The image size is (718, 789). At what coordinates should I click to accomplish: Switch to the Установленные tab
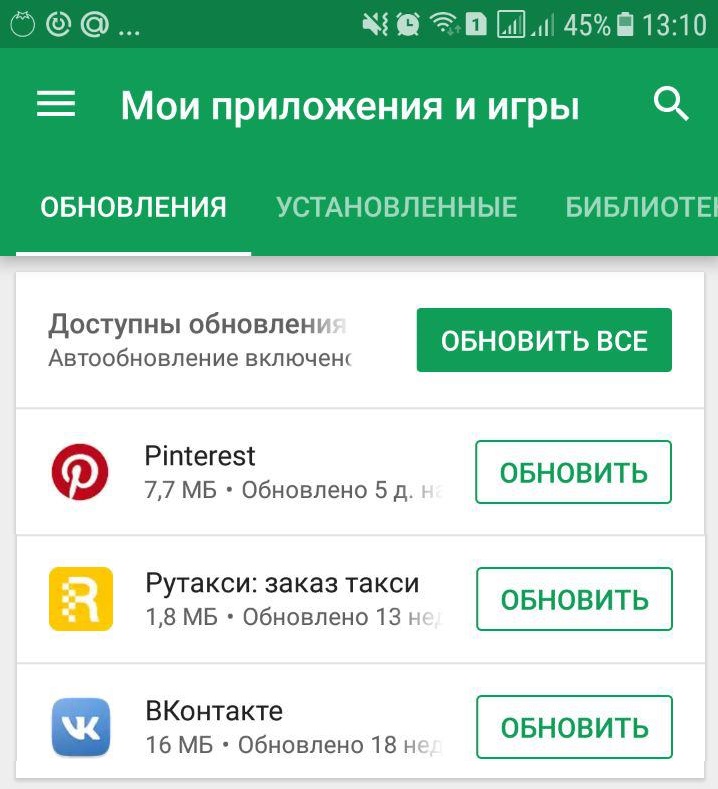[x=396, y=207]
